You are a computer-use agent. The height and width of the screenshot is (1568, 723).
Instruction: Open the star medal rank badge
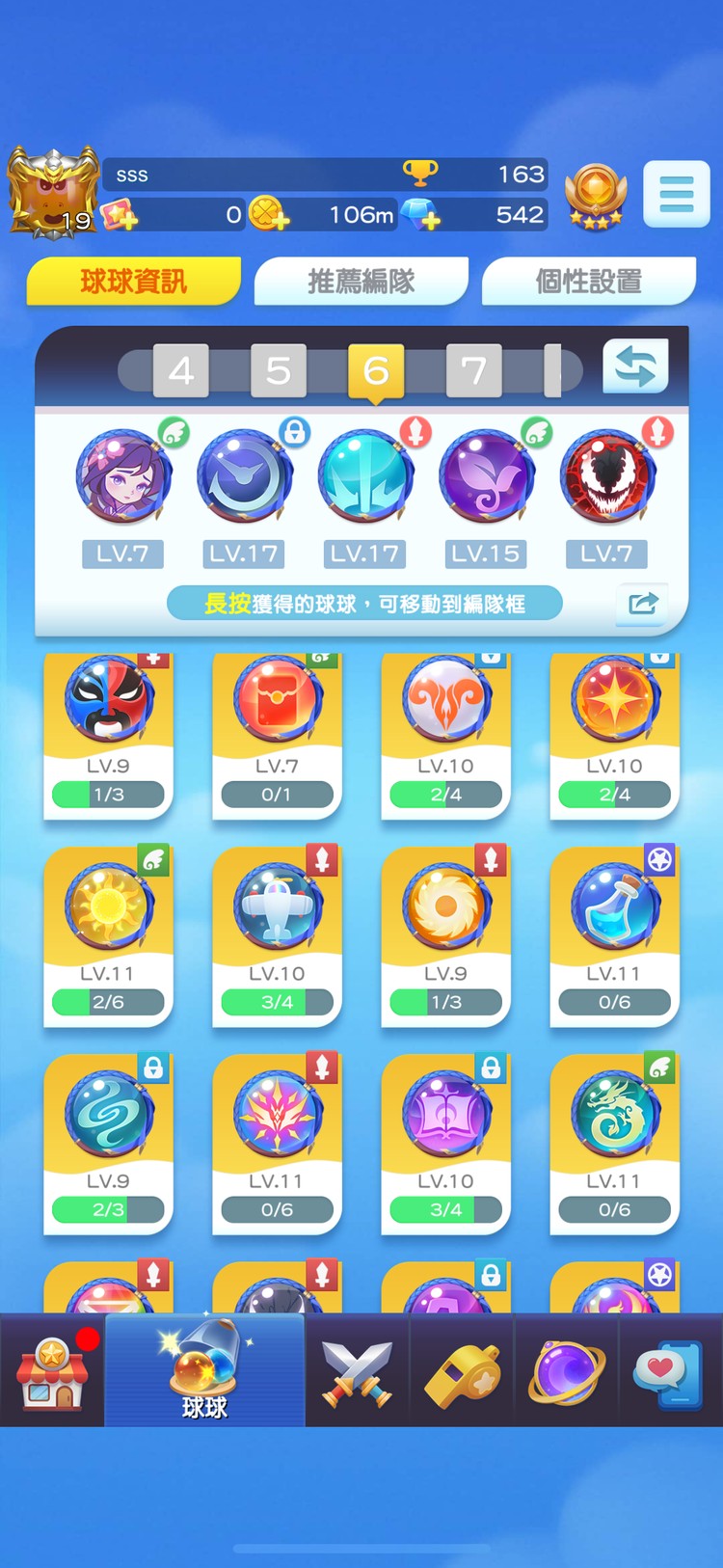[x=595, y=196]
